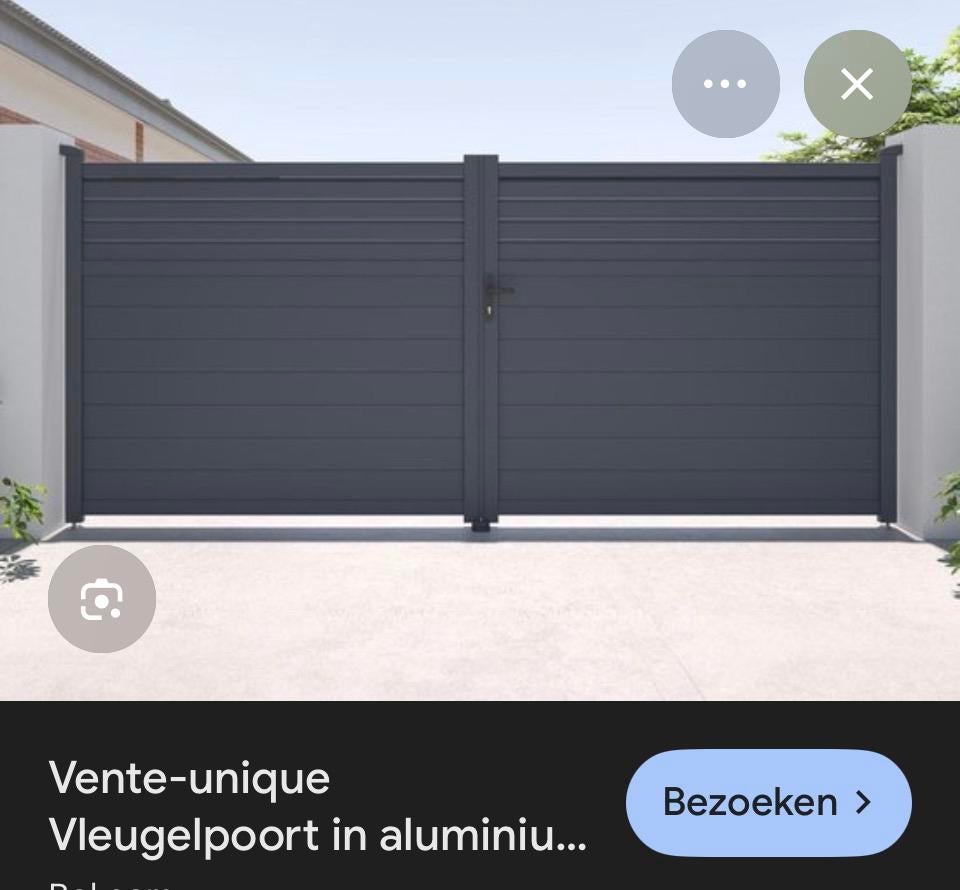Tap the Bezoeken button
The width and height of the screenshot is (960, 890).
768,802
